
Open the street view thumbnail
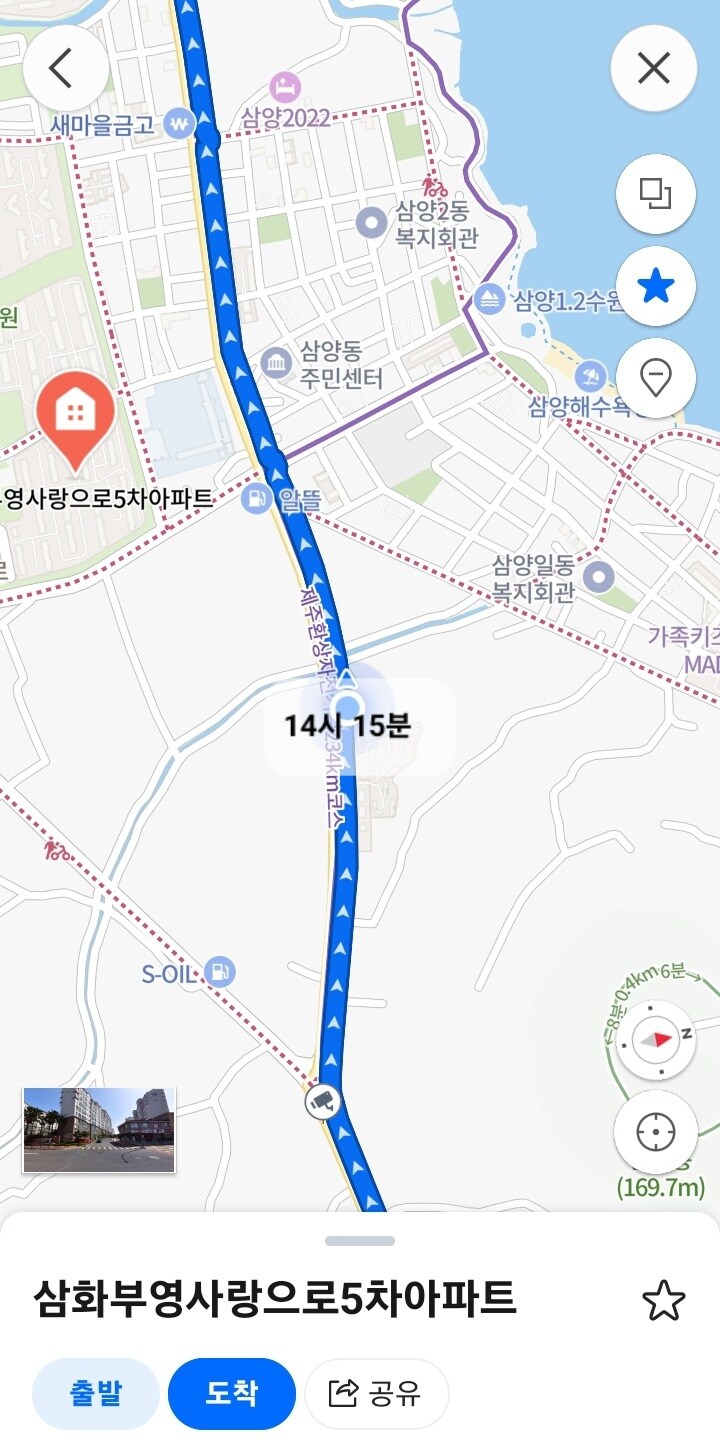tap(99, 1129)
